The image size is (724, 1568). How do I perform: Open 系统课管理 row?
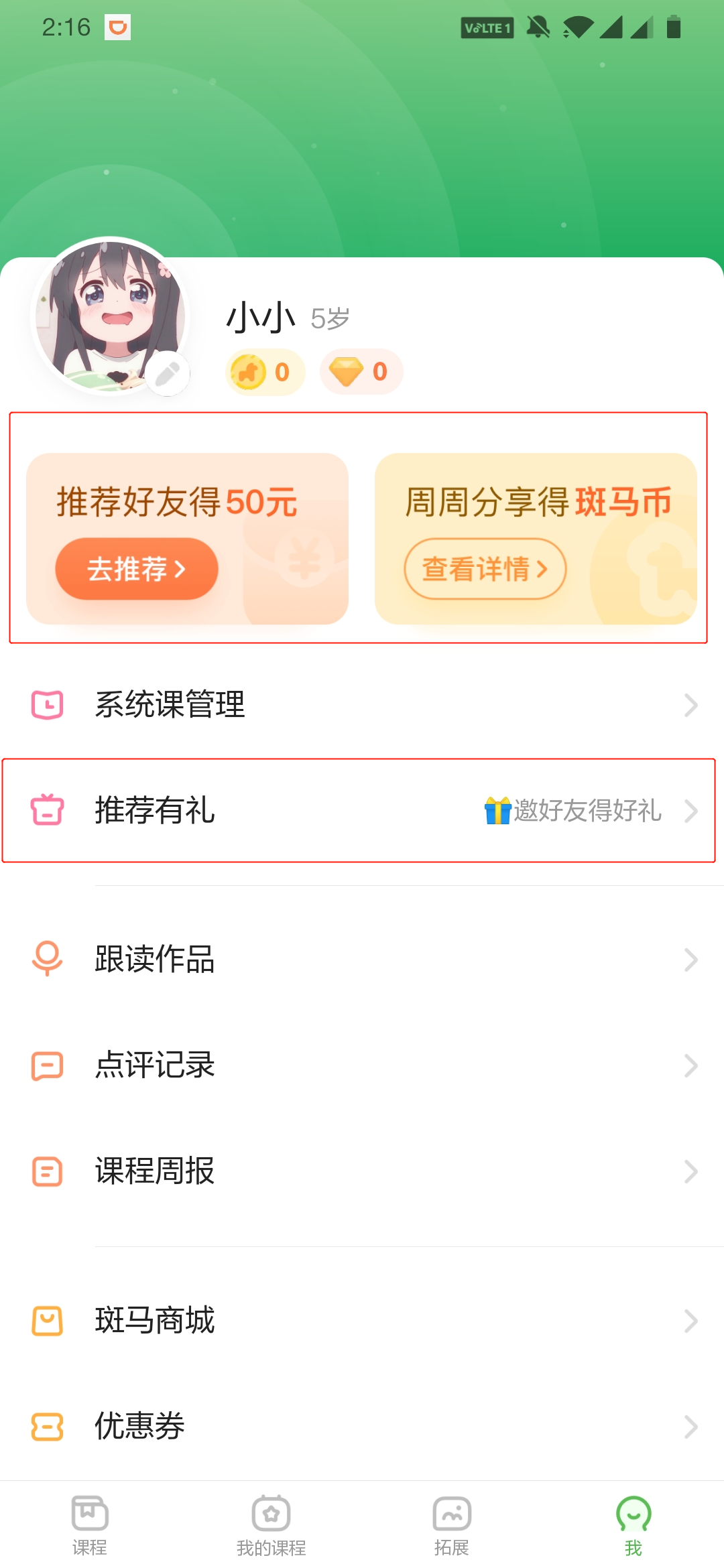point(362,705)
